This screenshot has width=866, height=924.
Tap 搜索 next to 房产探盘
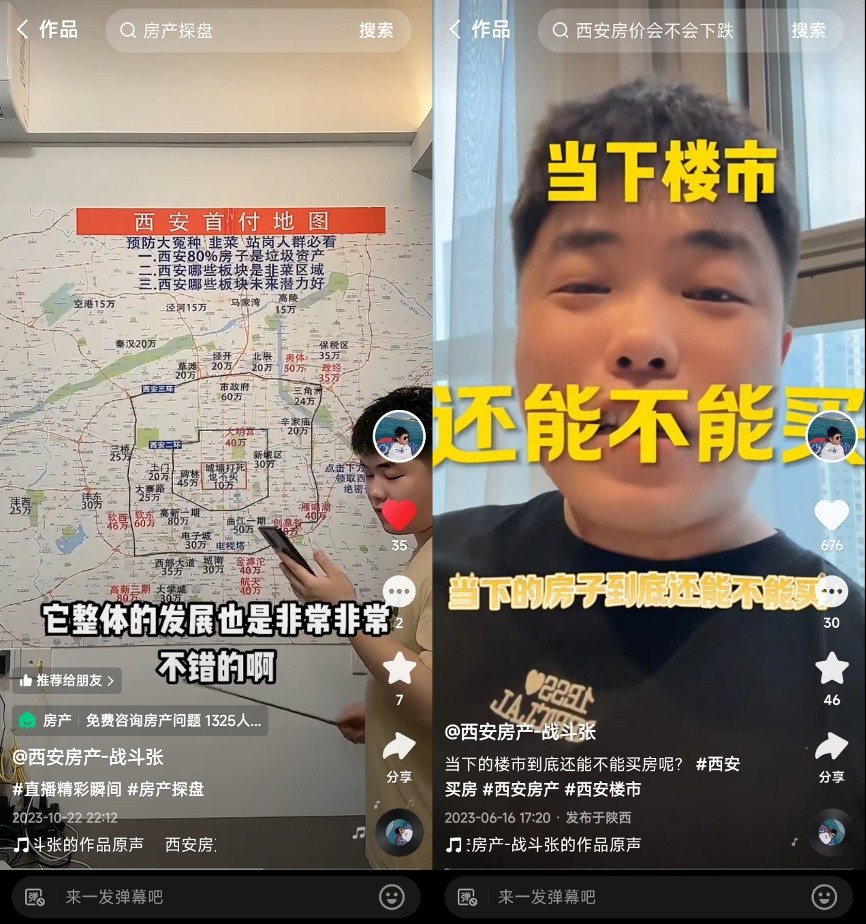(376, 31)
